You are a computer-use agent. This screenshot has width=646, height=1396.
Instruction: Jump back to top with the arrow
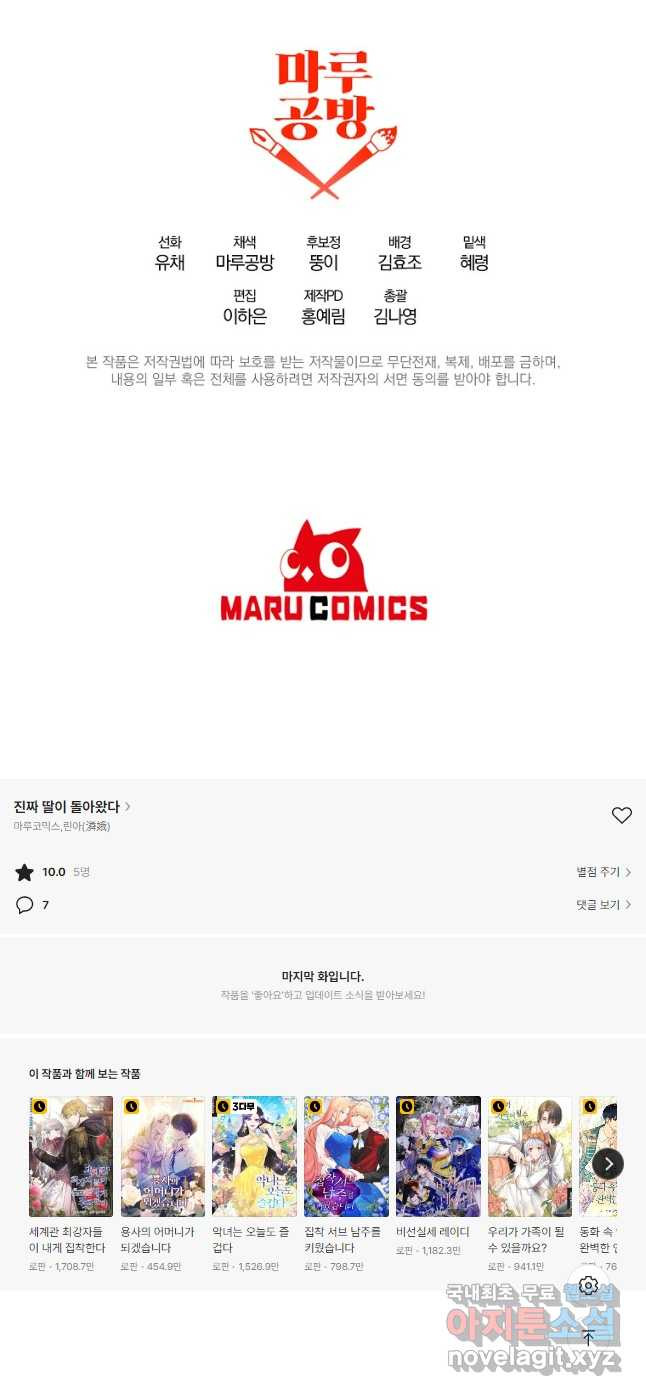coord(588,1337)
